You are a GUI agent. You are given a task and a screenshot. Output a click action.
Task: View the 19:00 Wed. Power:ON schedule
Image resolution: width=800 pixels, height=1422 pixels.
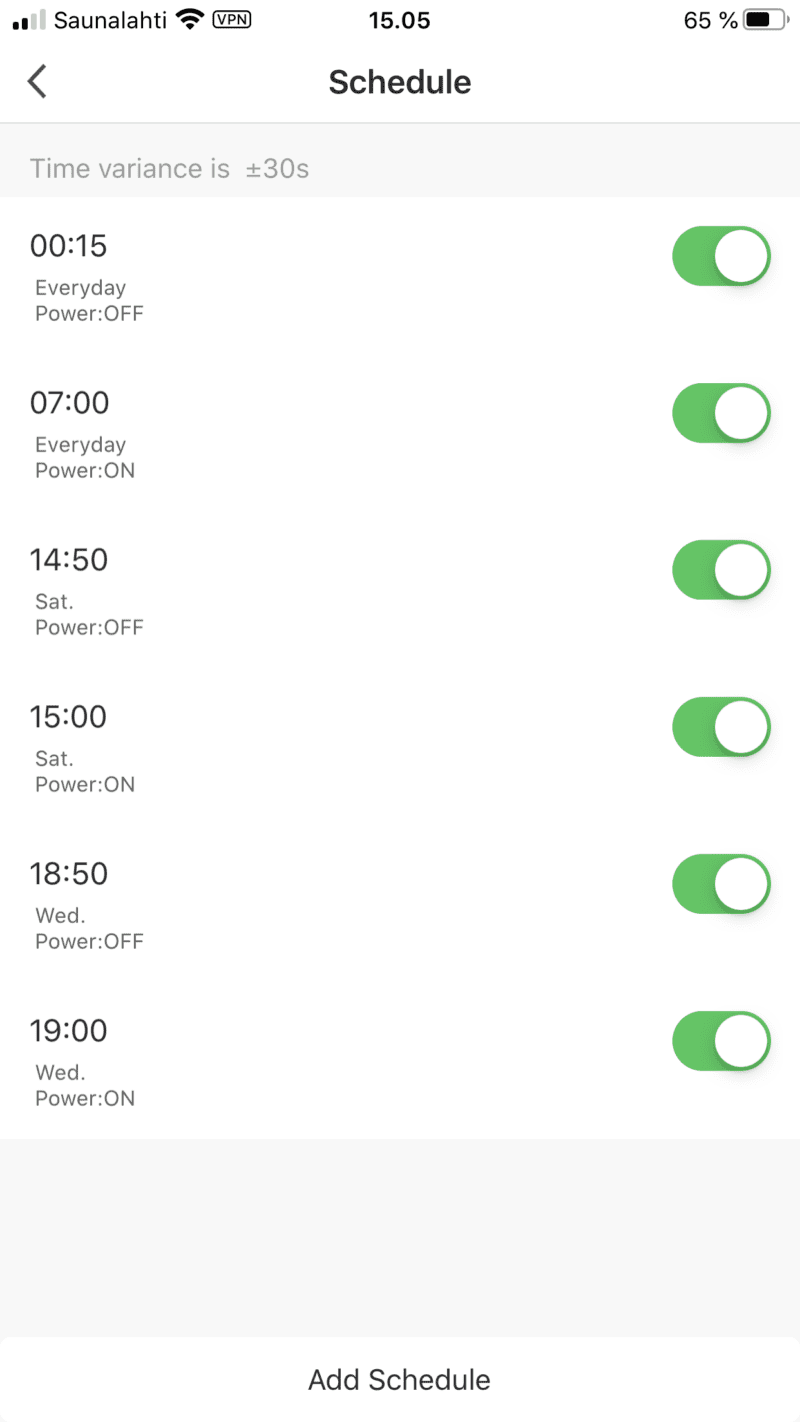point(300,1060)
